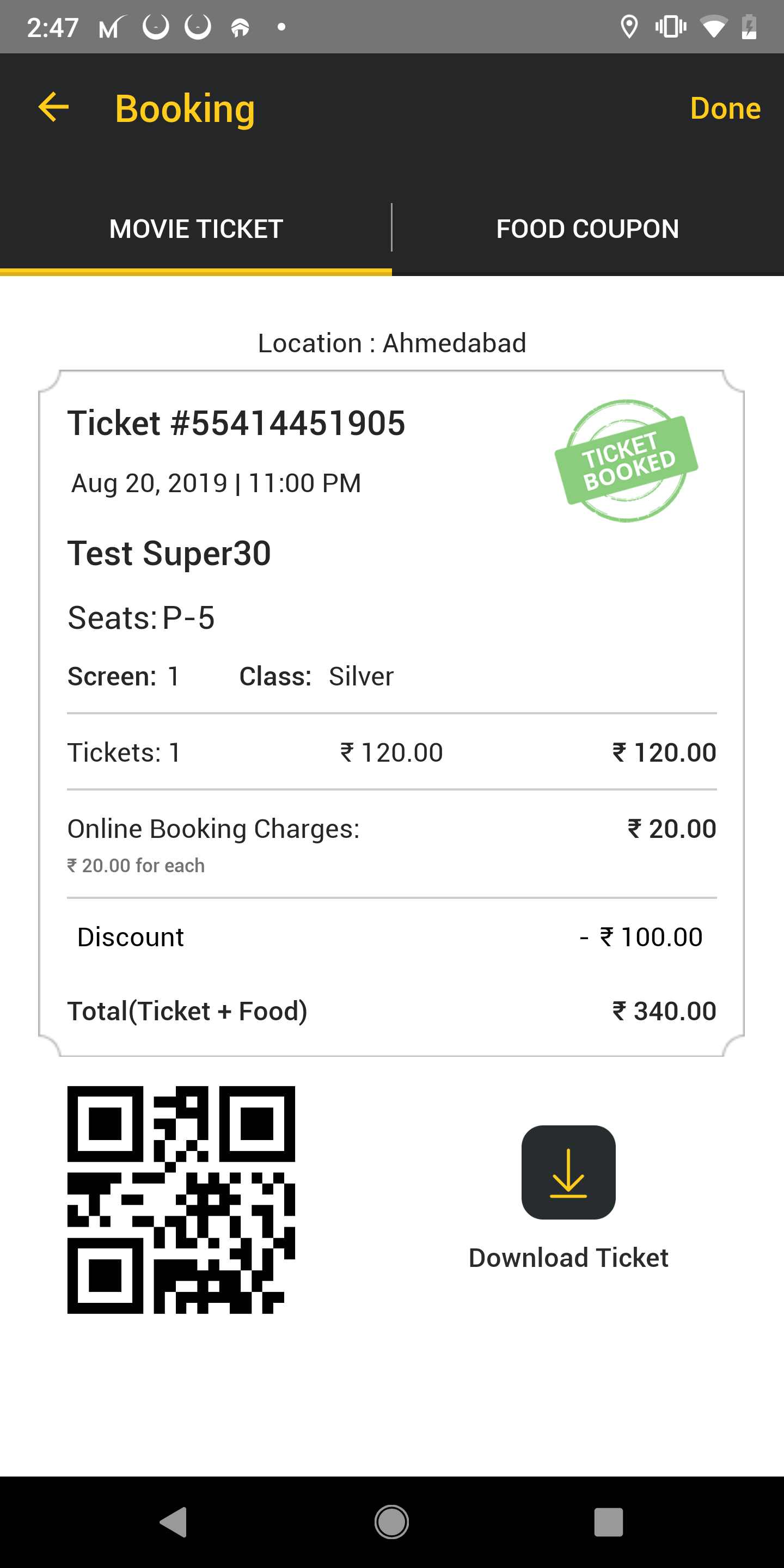This screenshot has height=1568, width=784.
Task: Select the Movie Ticket tab
Action: pyautogui.click(x=196, y=229)
